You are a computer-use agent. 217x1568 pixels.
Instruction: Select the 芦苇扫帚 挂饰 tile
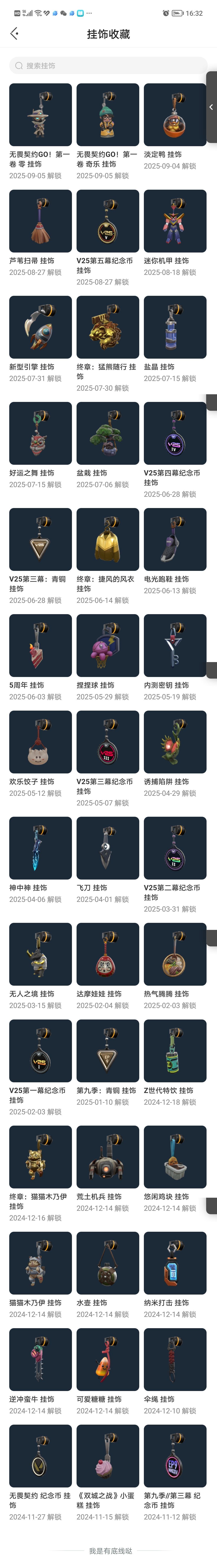40,221
